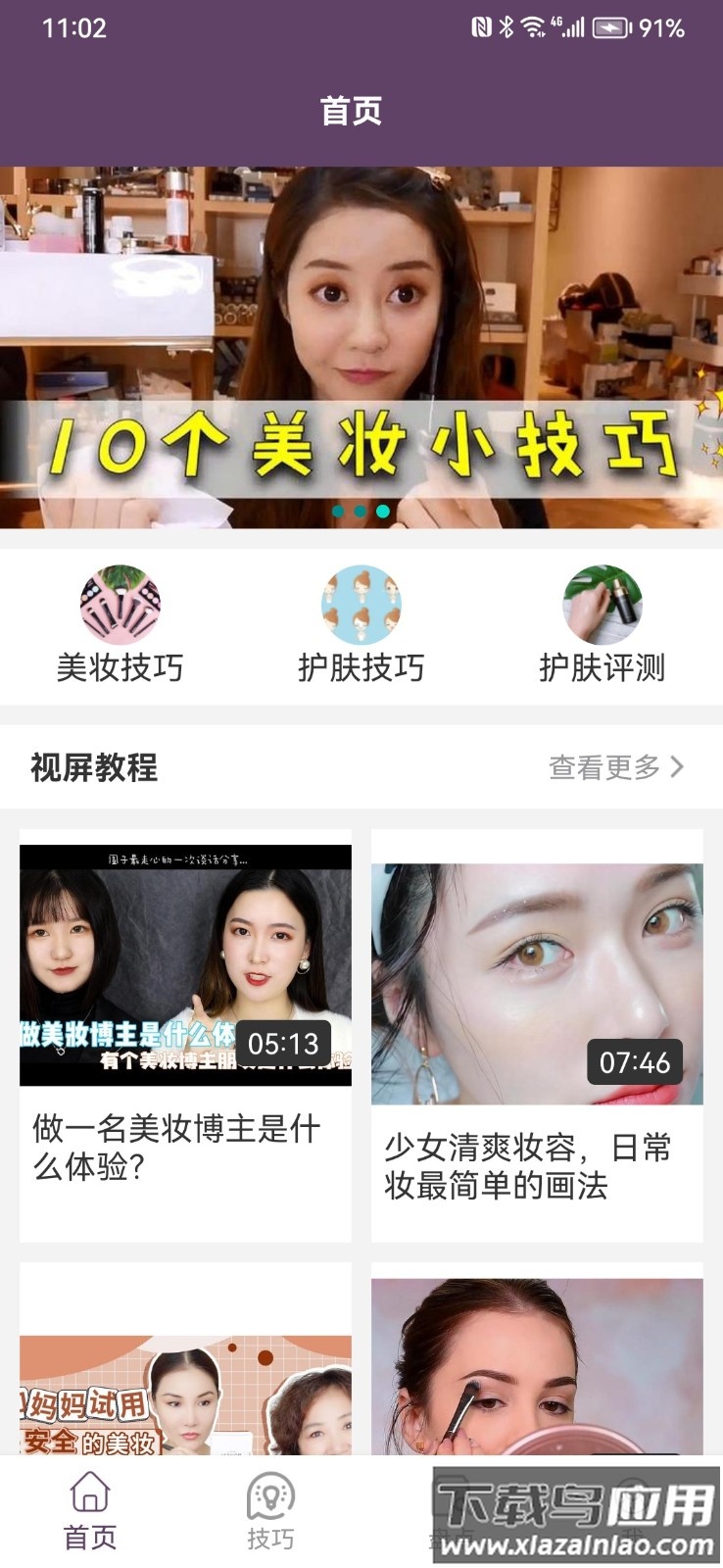The width and height of the screenshot is (723, 1568).
Task: Open the 护肤评测 category icon
Action: (x=602, y=606)
